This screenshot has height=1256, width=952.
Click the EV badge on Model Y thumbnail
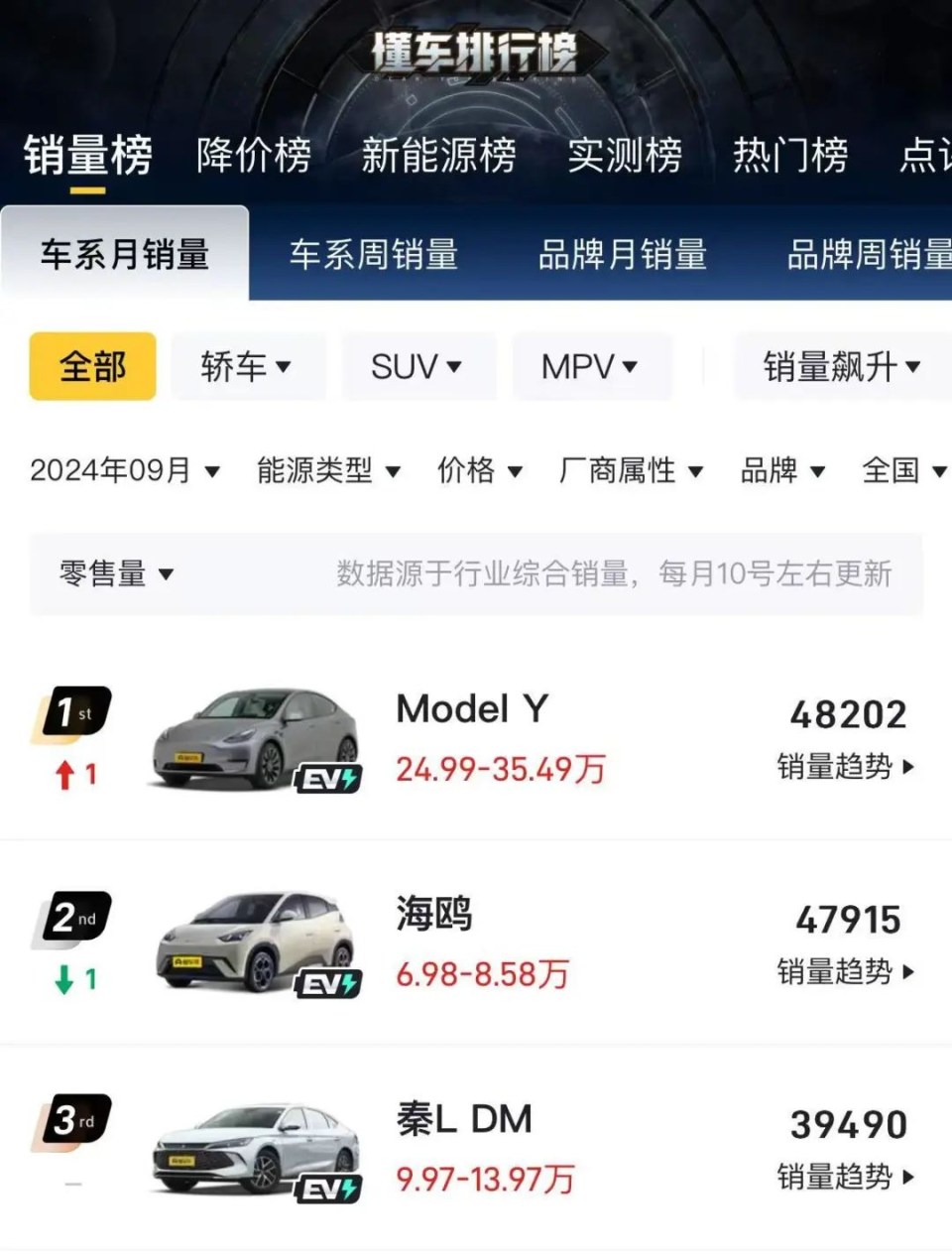[x=327, y=779]
